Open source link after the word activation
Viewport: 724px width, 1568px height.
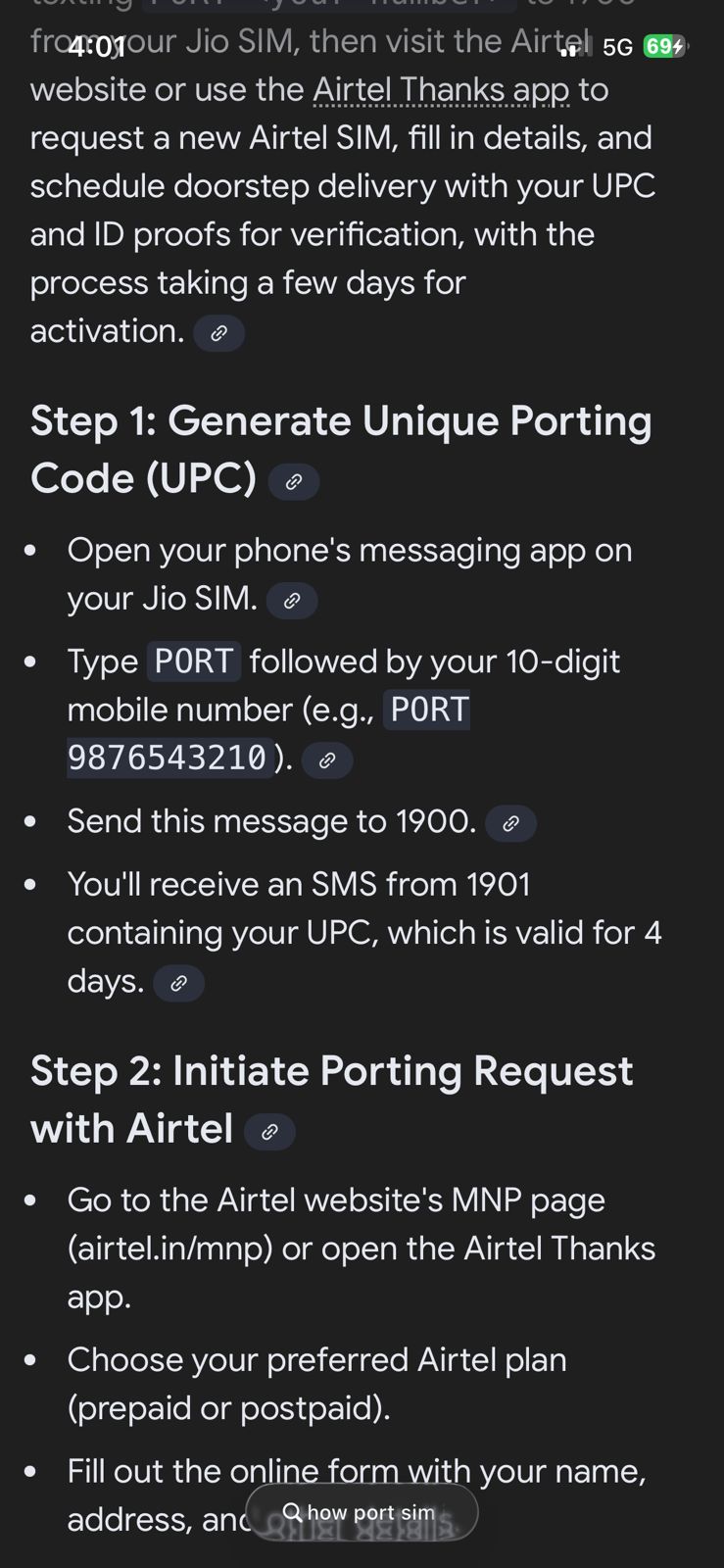pos(218,333)
